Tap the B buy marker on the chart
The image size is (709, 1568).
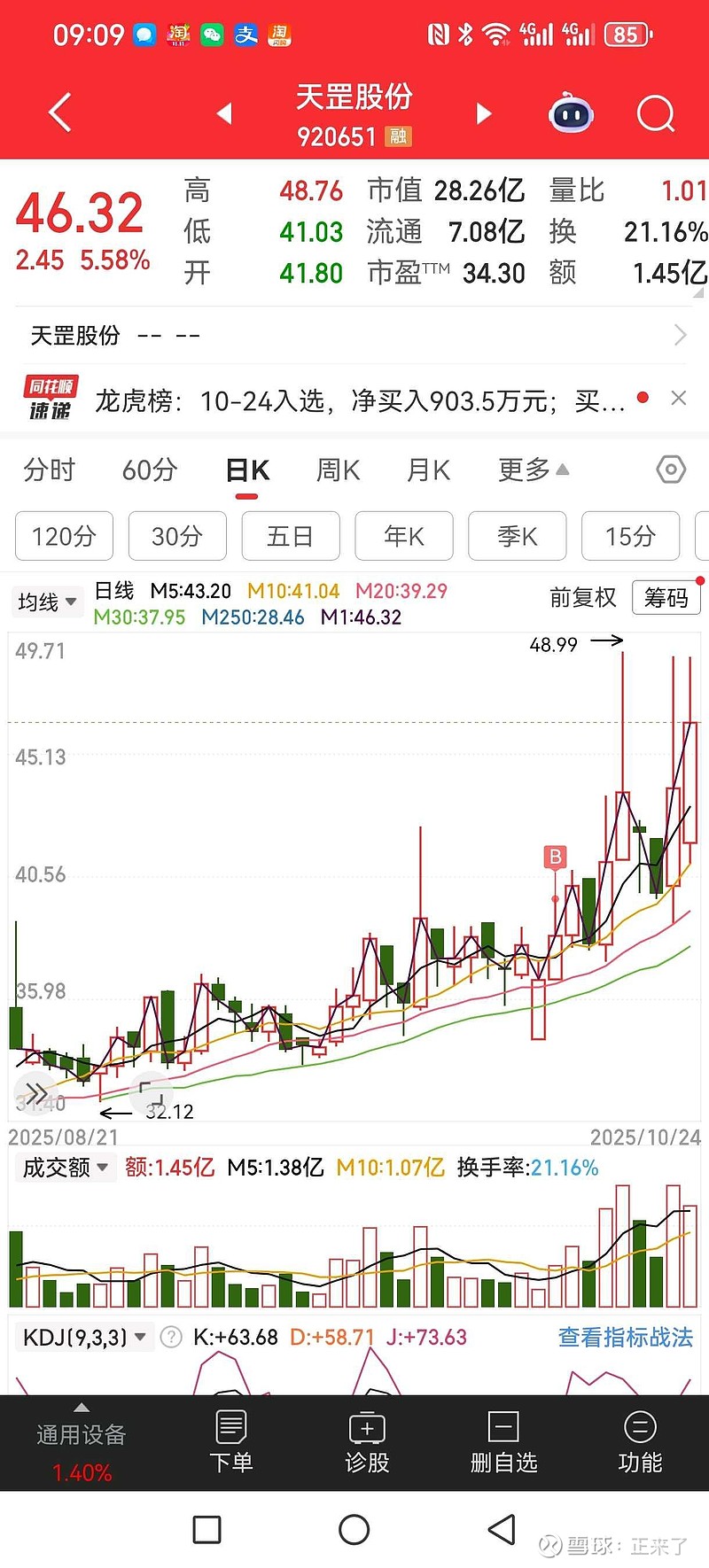coord(555,858)
